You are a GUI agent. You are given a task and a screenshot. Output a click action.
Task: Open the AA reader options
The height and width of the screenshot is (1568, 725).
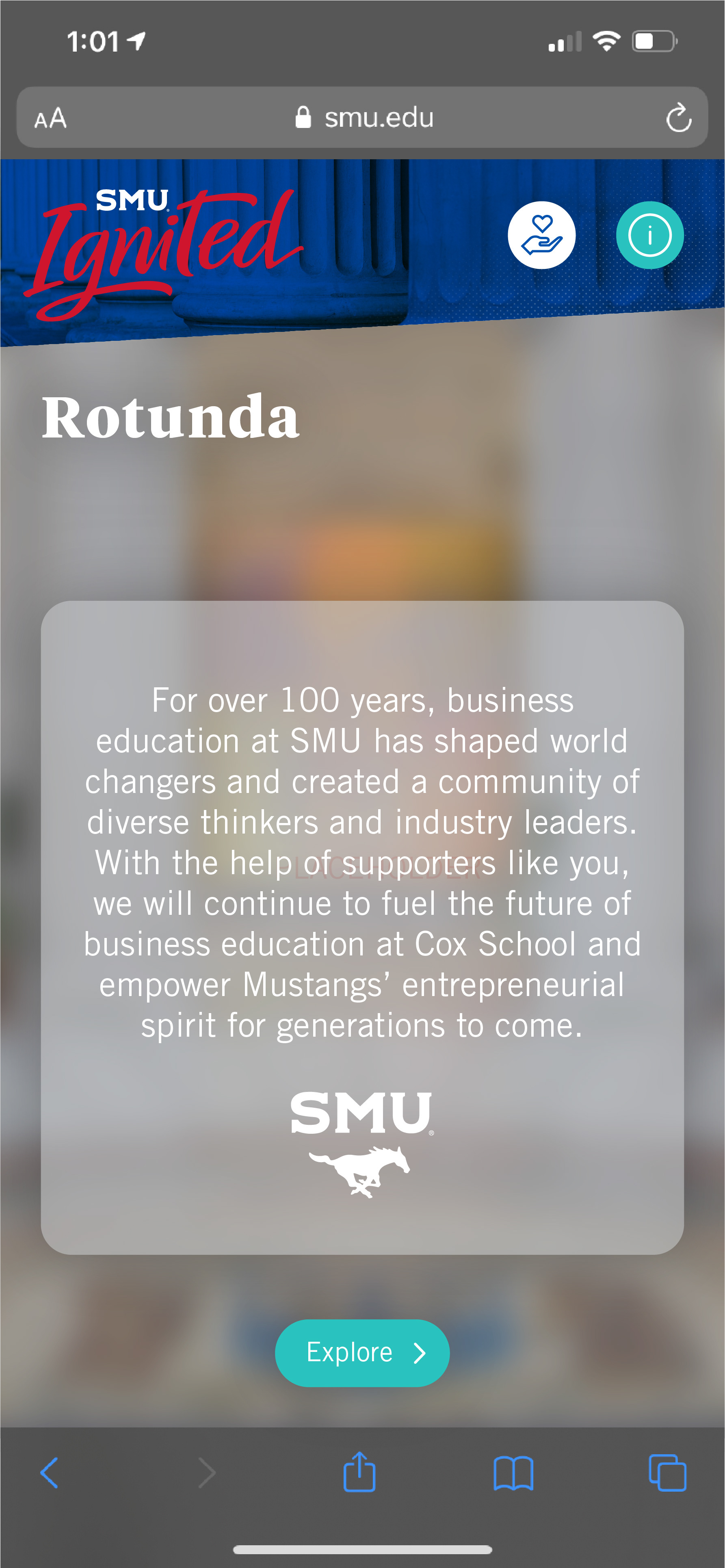click(50, 117)
